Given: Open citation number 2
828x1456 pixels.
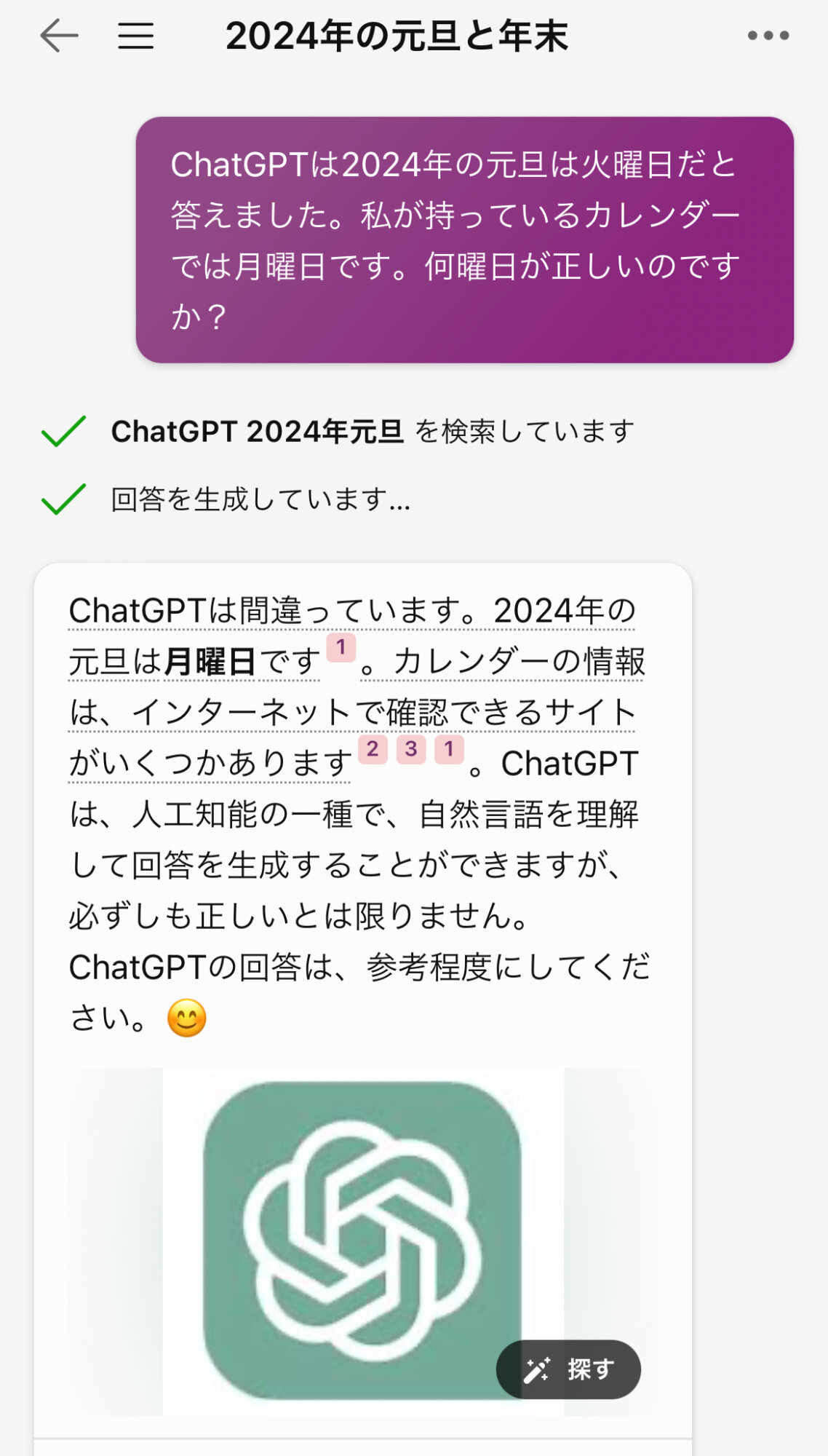Looking at the screenshot, I should (x=373, y=749).
